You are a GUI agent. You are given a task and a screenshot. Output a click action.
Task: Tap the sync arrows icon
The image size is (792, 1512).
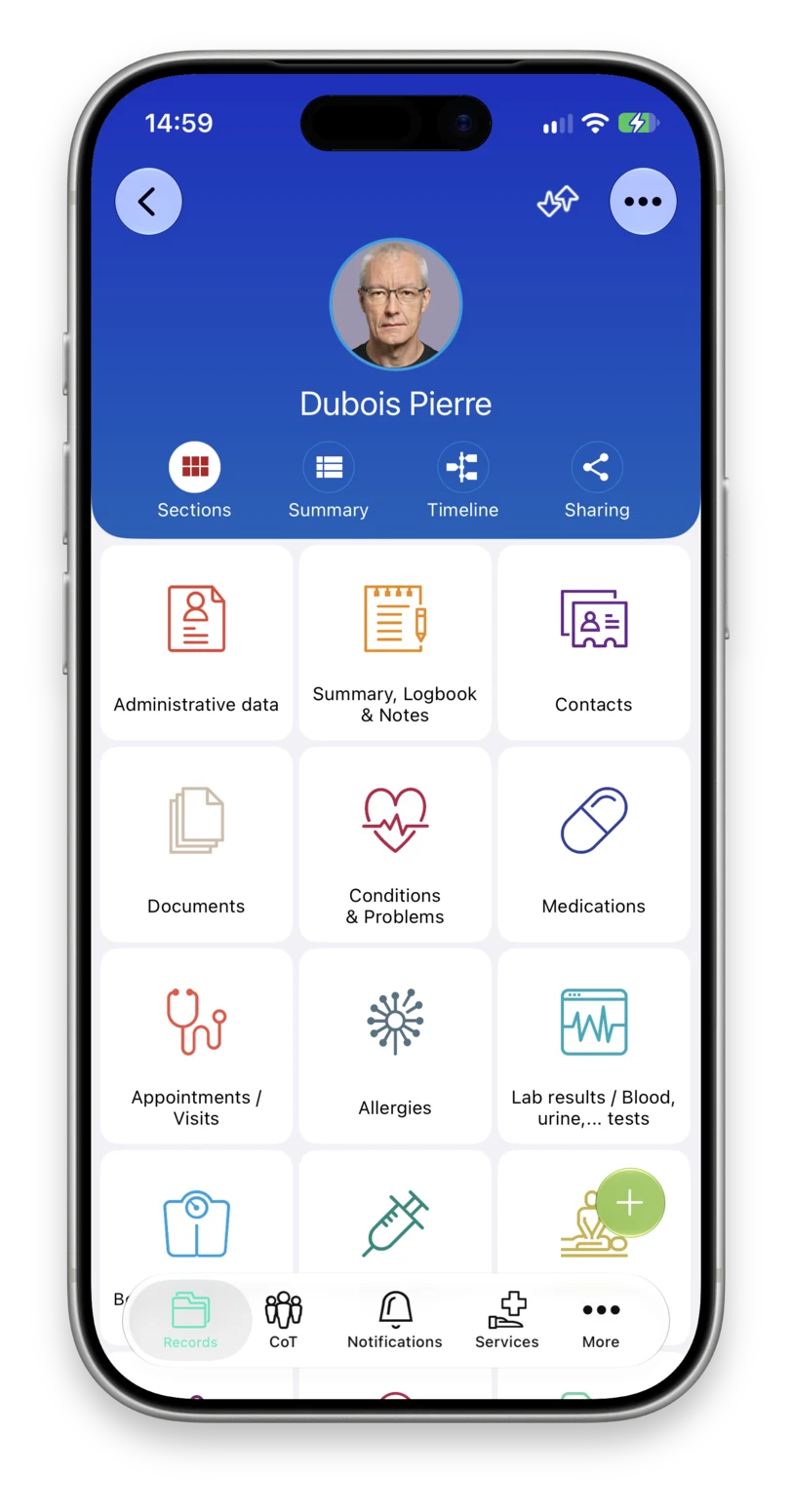(558, 202)
